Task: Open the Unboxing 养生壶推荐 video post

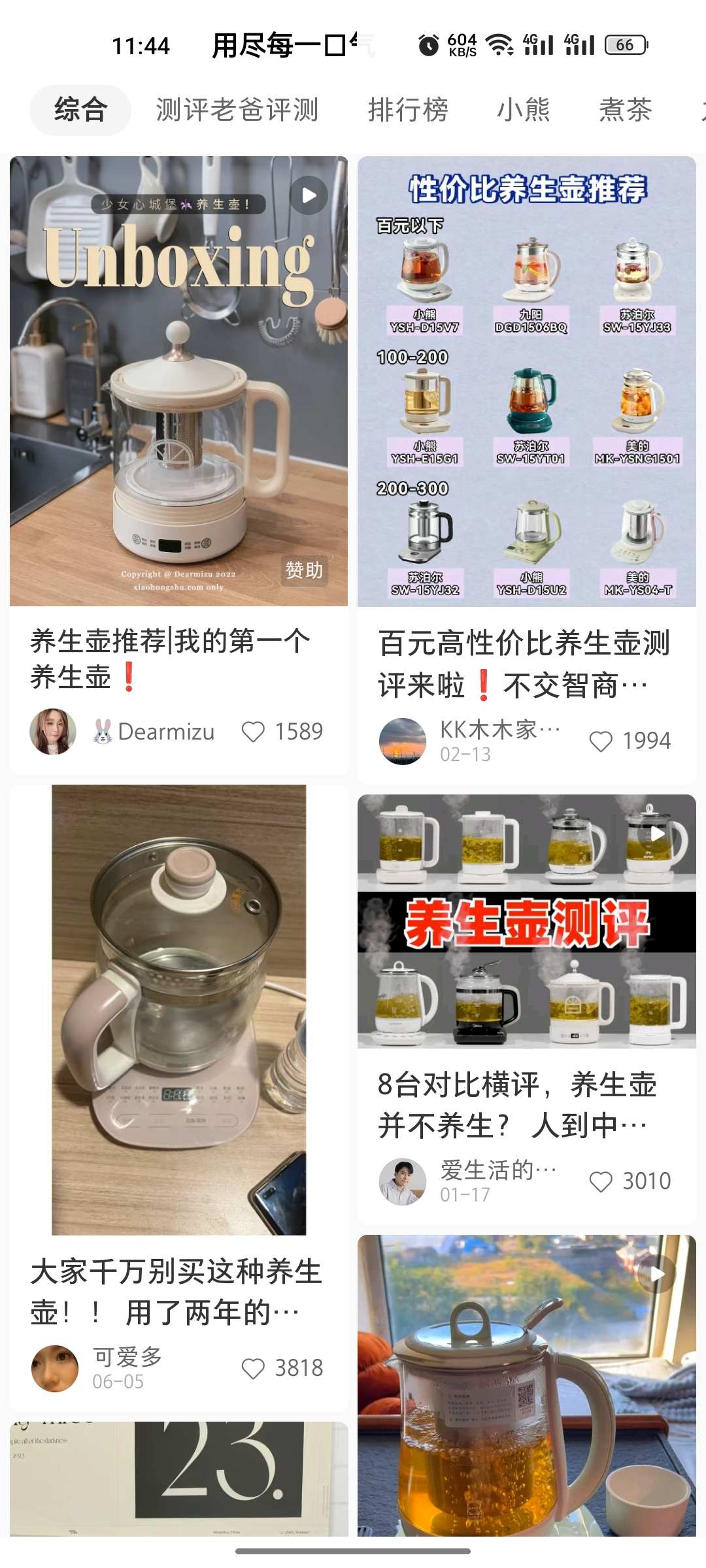Action: coord(178,381)
